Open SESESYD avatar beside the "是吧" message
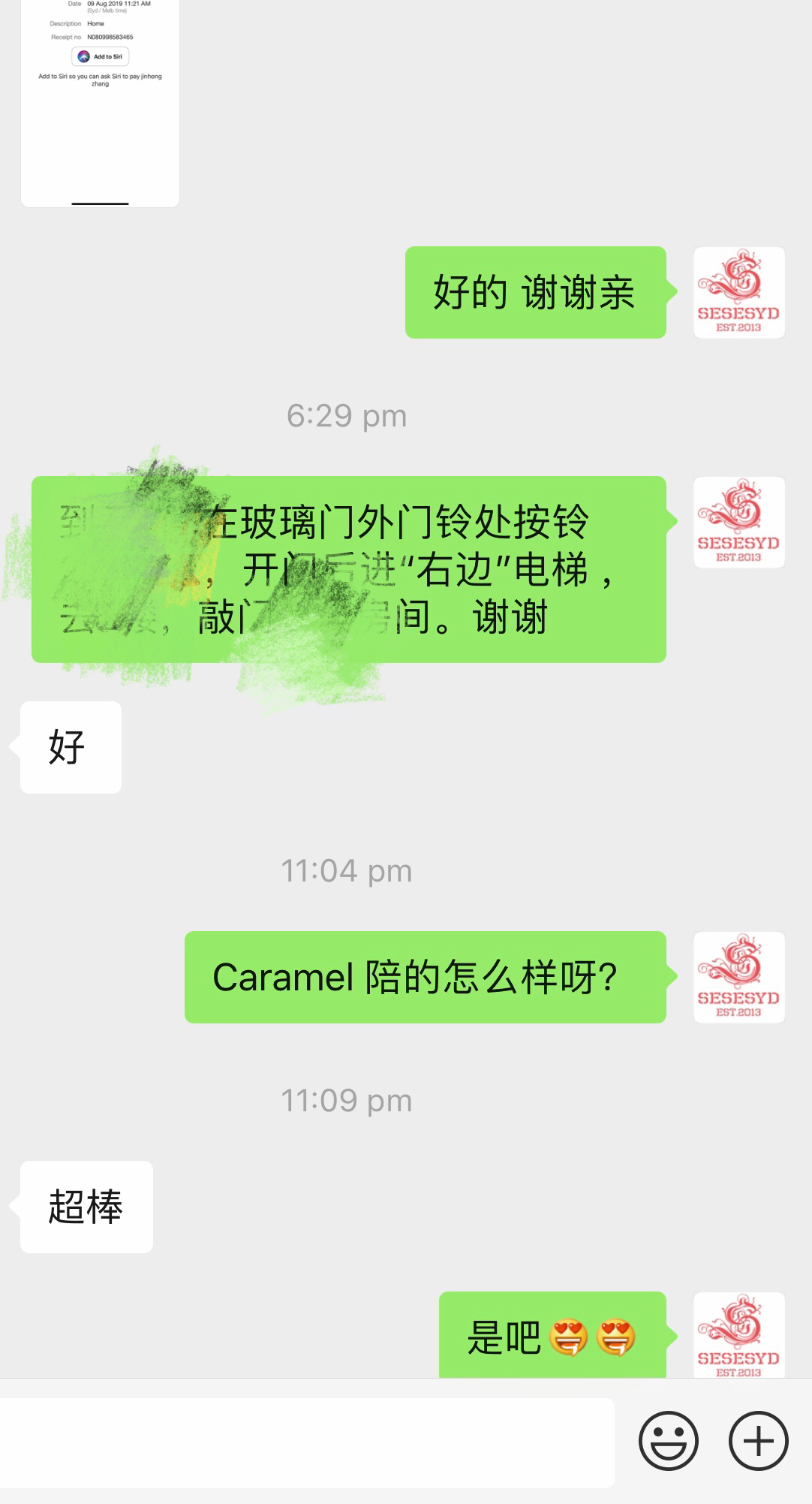Viewport: 812px width, 1504px height. point(738,1336)
